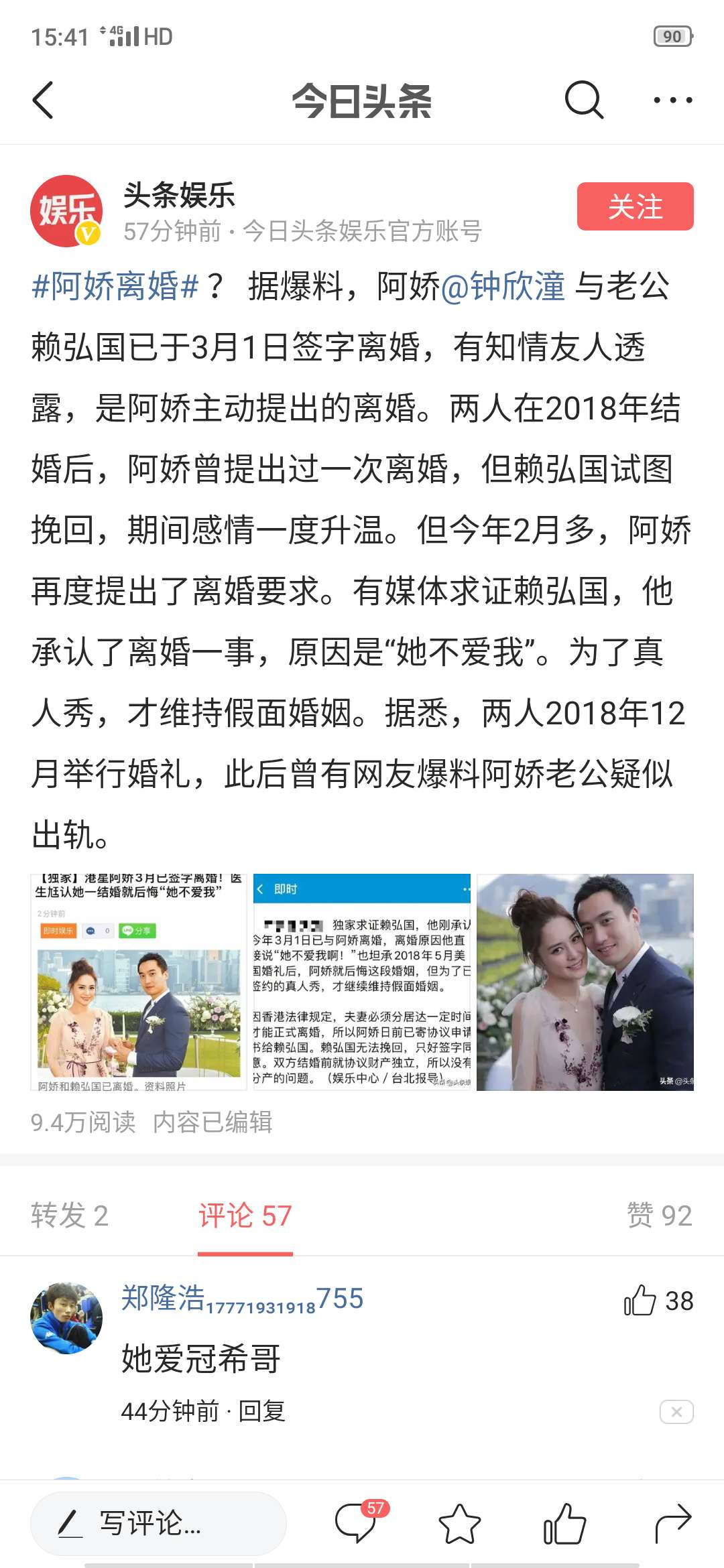This screenshot has width=724, height=1568.
Task: Switch to the 赞 92 tab
Action: (x=659, y=1216)
